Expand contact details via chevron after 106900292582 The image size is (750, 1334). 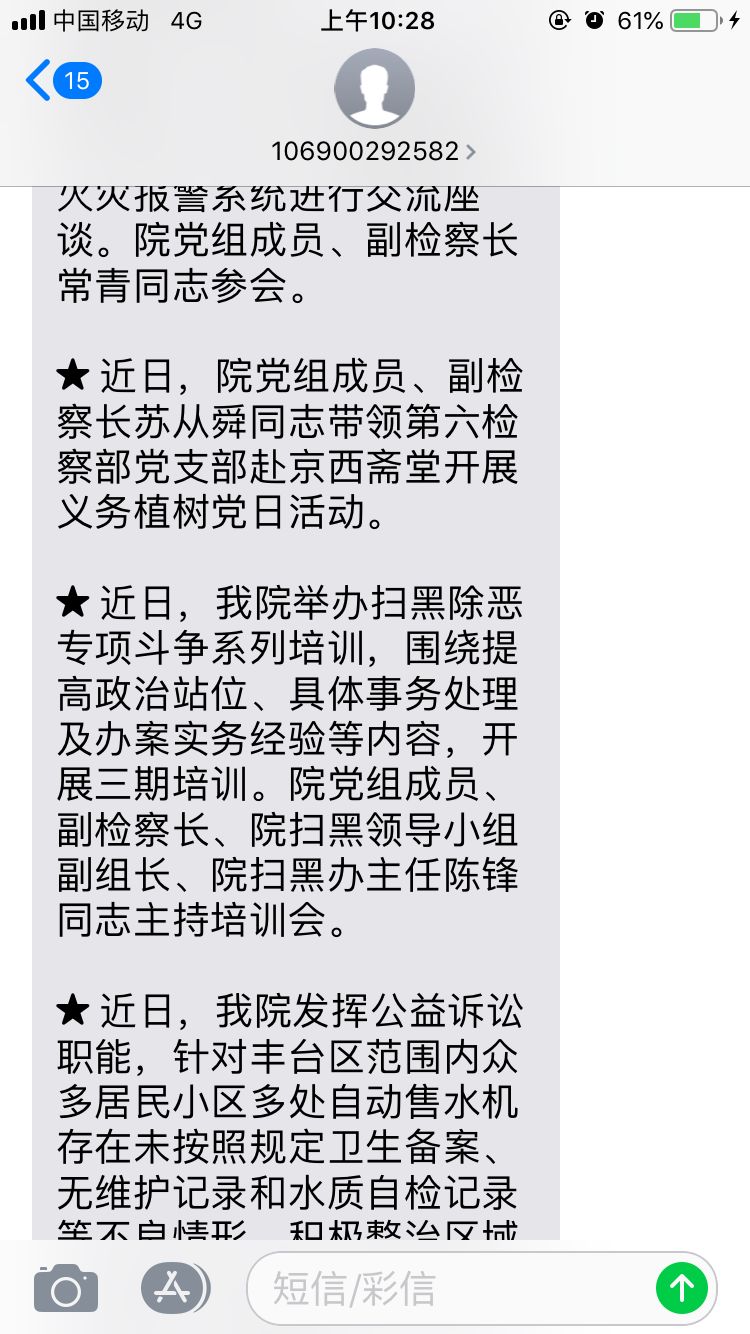[x=470, y=150]
